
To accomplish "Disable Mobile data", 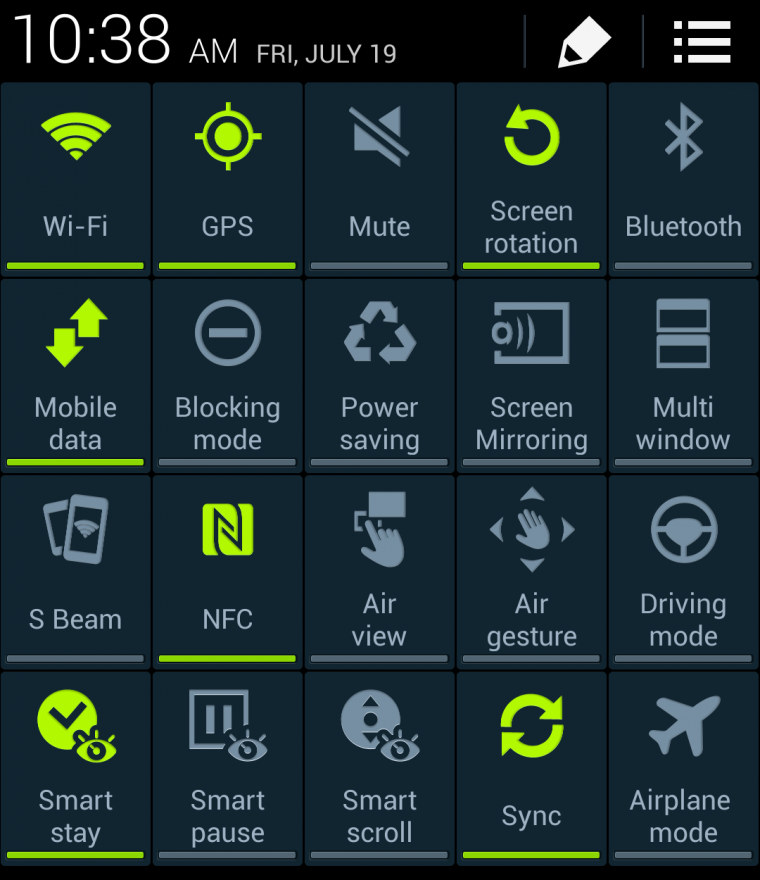I will (76, 374).
